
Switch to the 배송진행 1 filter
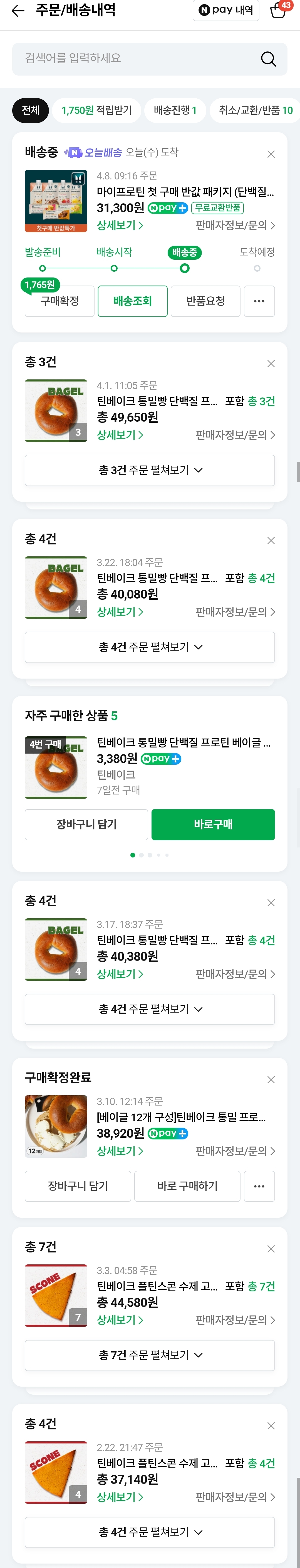pyautogui.click(x=174, y=110)
